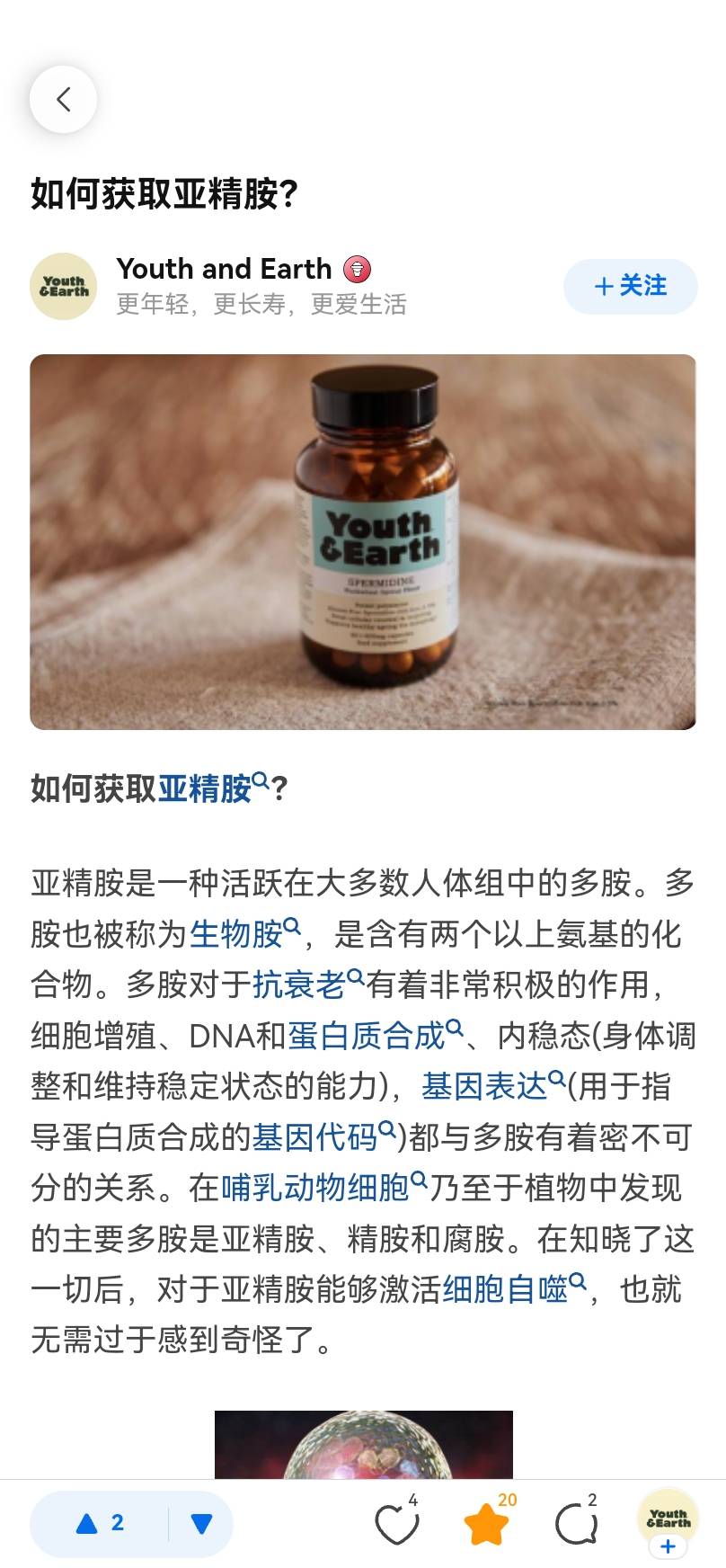Viewport: 726px width, 1568px height.
Task: Go back using the arrow button
Action: [63, 99]
